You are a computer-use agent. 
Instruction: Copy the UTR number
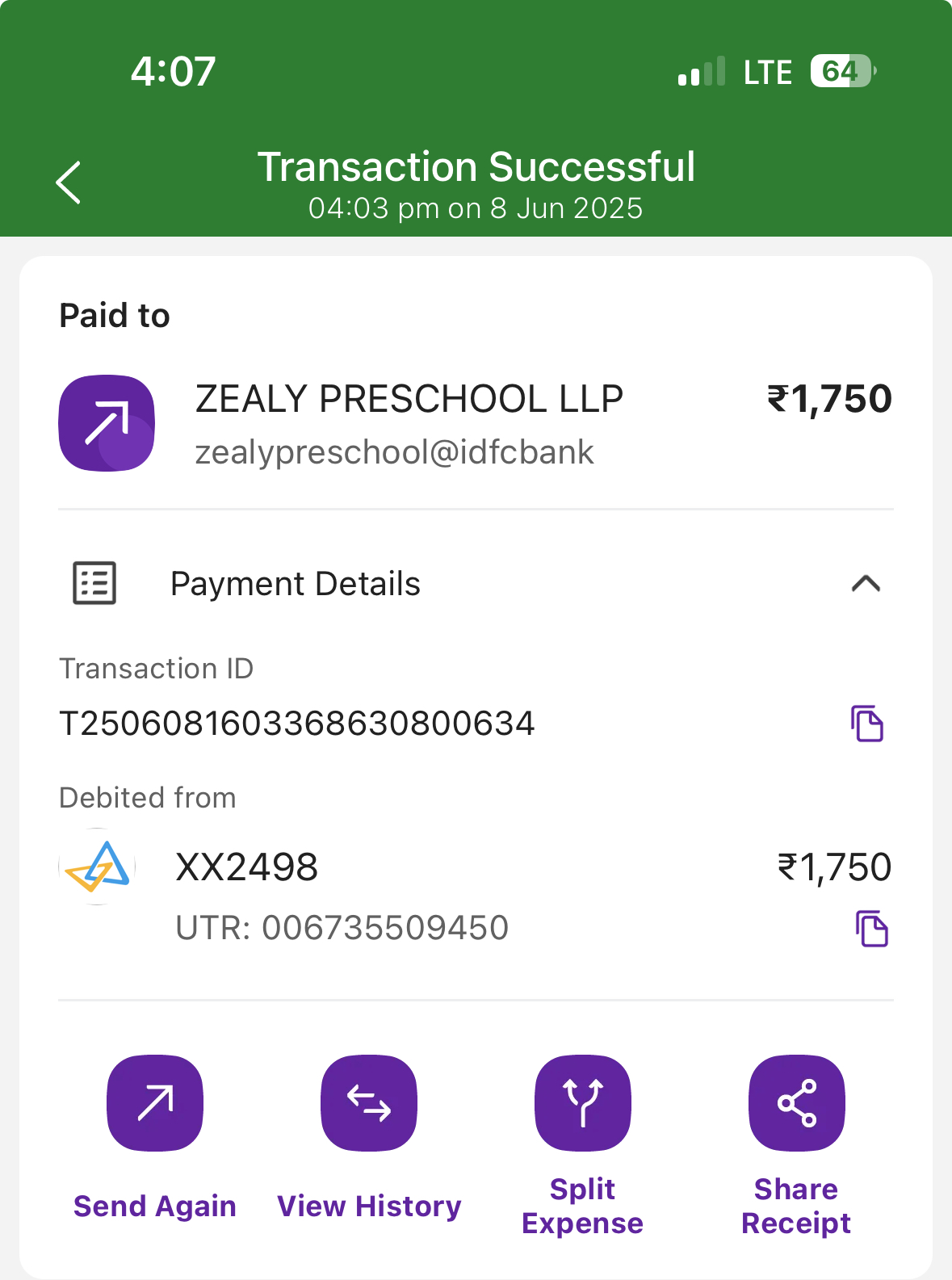(871, 929)
